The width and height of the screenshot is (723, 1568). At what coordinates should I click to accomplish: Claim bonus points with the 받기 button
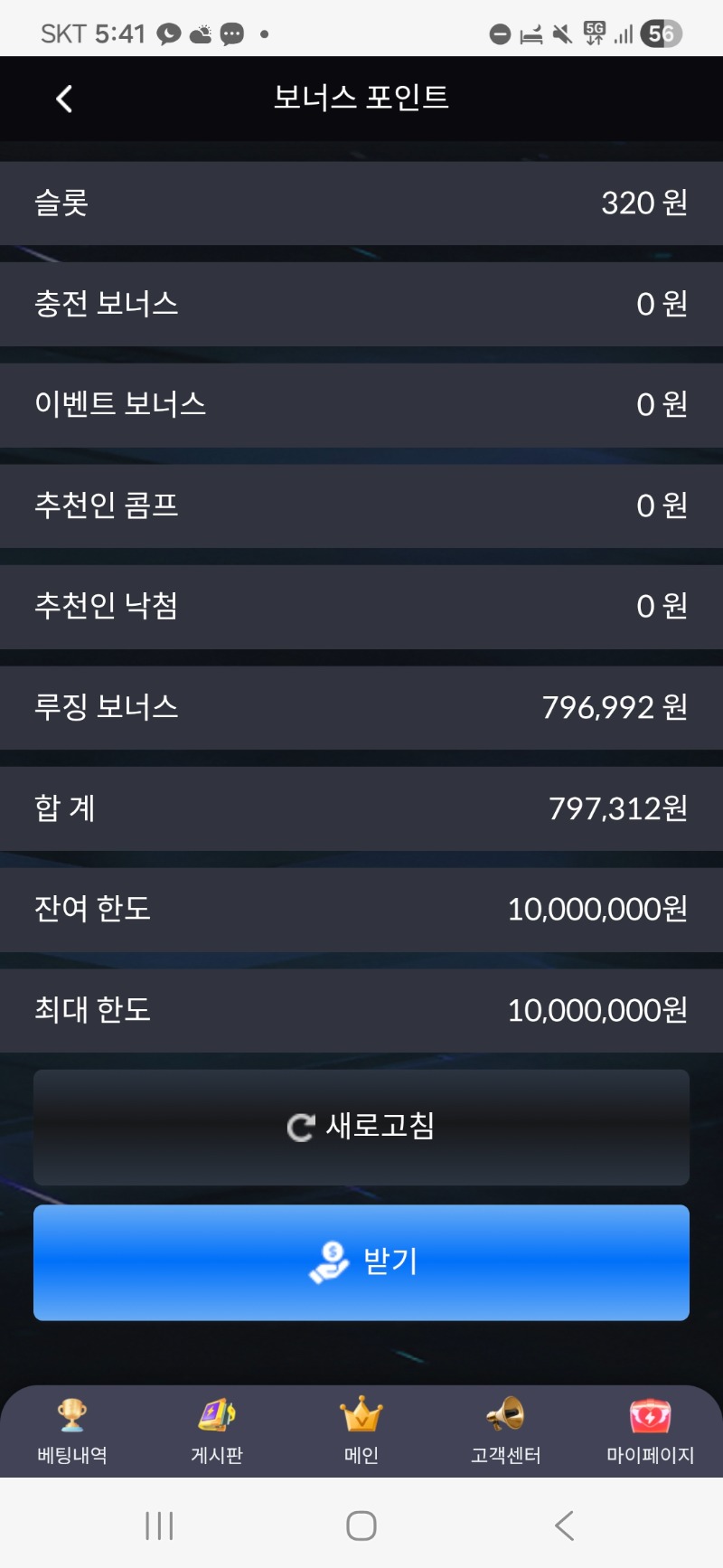361,1262
